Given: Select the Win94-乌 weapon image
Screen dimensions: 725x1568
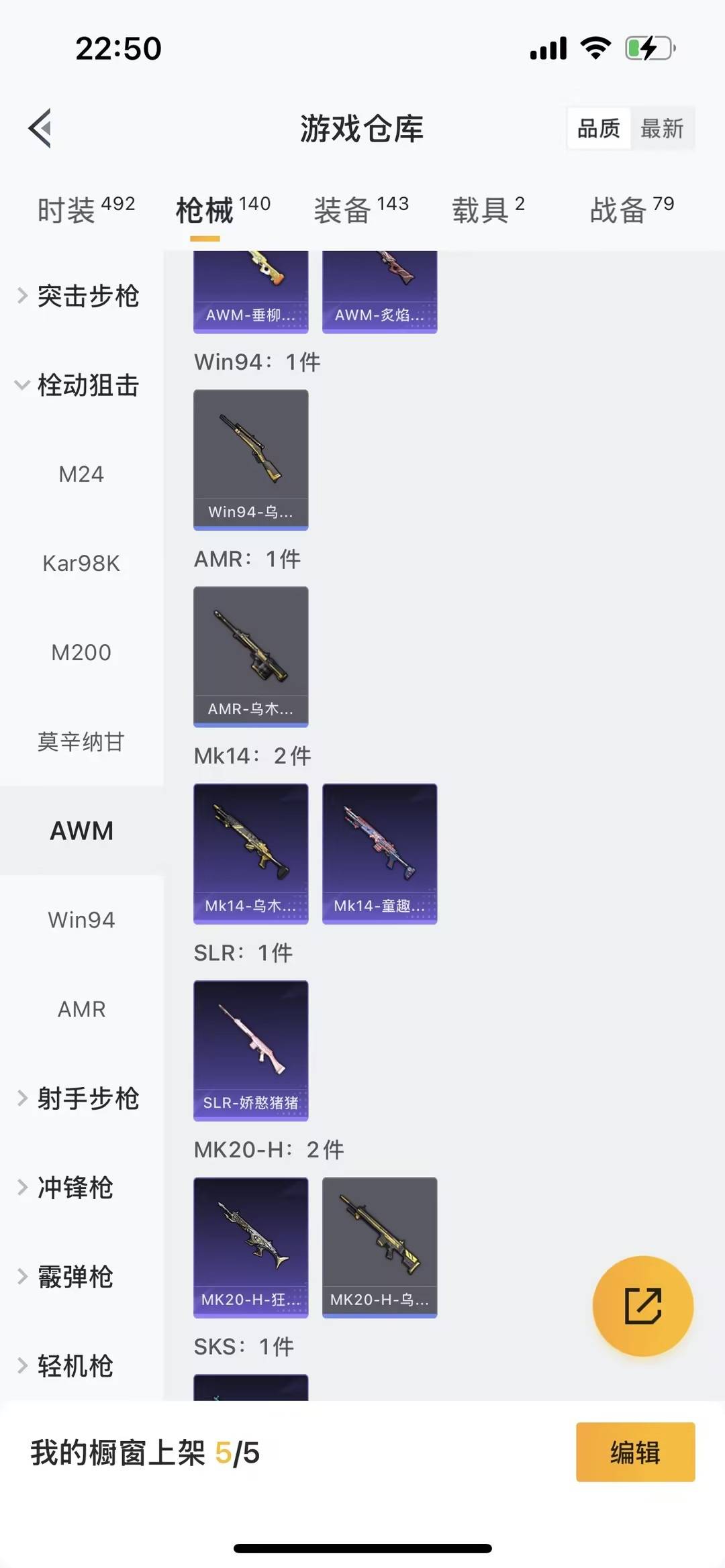Looking at the screenshot, I should pos(250,460).
